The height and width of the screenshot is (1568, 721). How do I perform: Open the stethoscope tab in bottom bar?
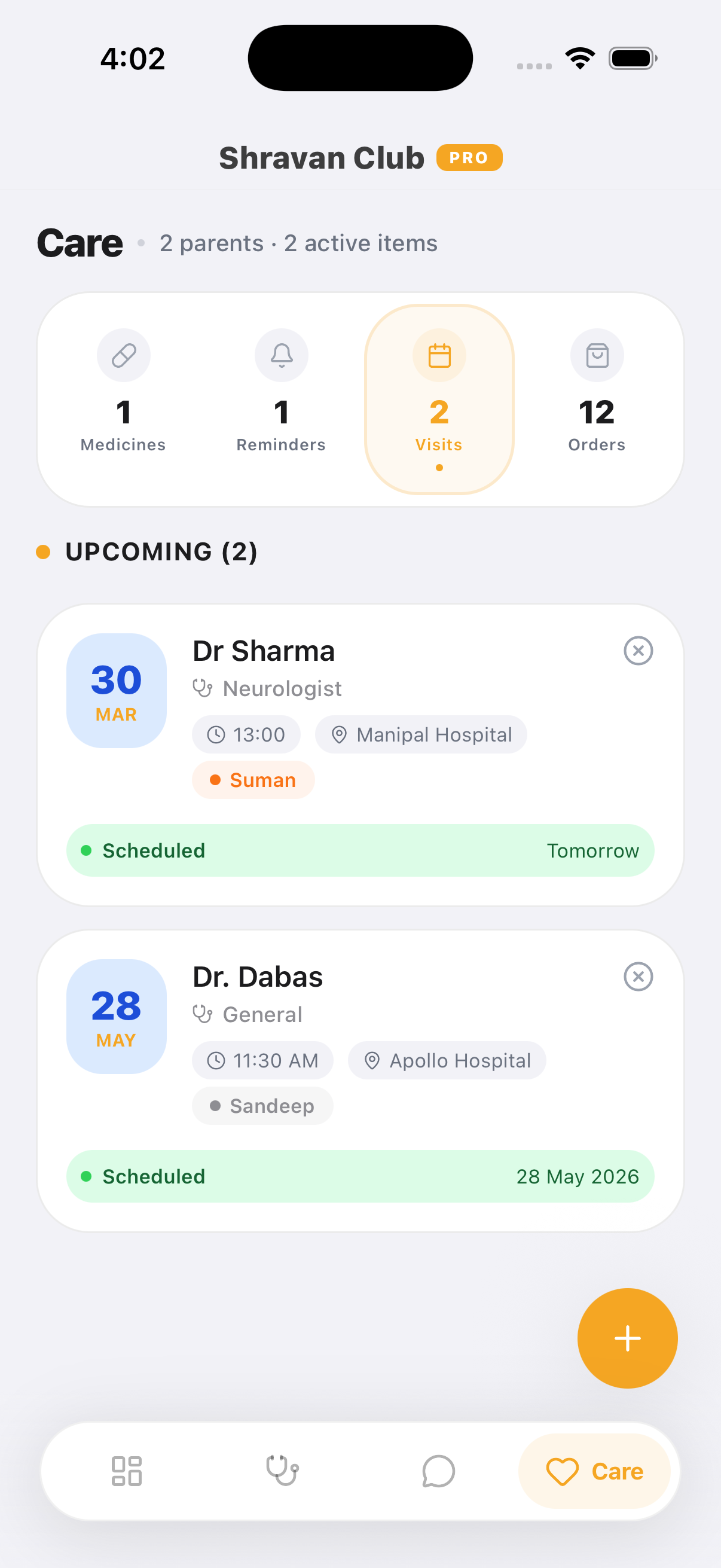tap(282, 1471)
